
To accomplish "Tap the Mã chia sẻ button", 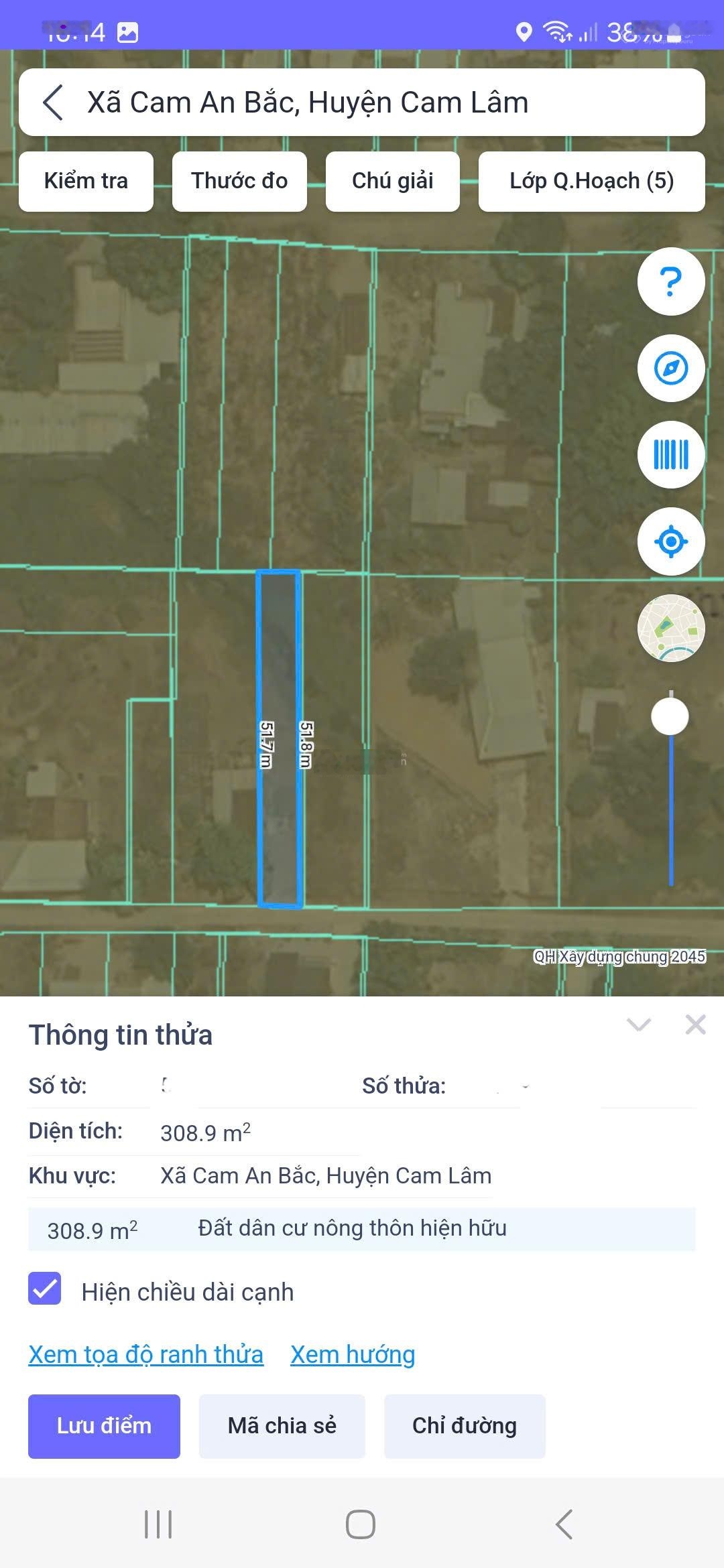I will (x=282, y=1426).
